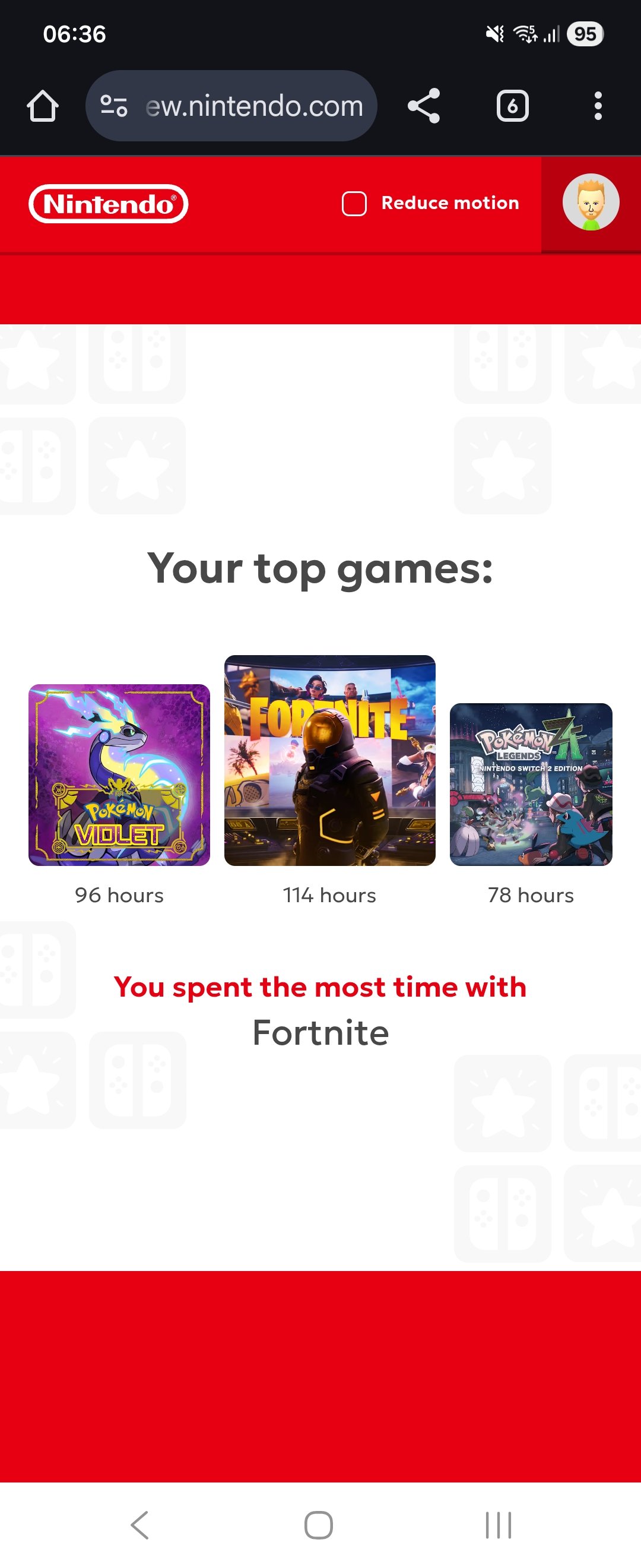641x1568 pixels.
Task: Enable the Reduce motion checkbox
Action: [x=354, y=204]
